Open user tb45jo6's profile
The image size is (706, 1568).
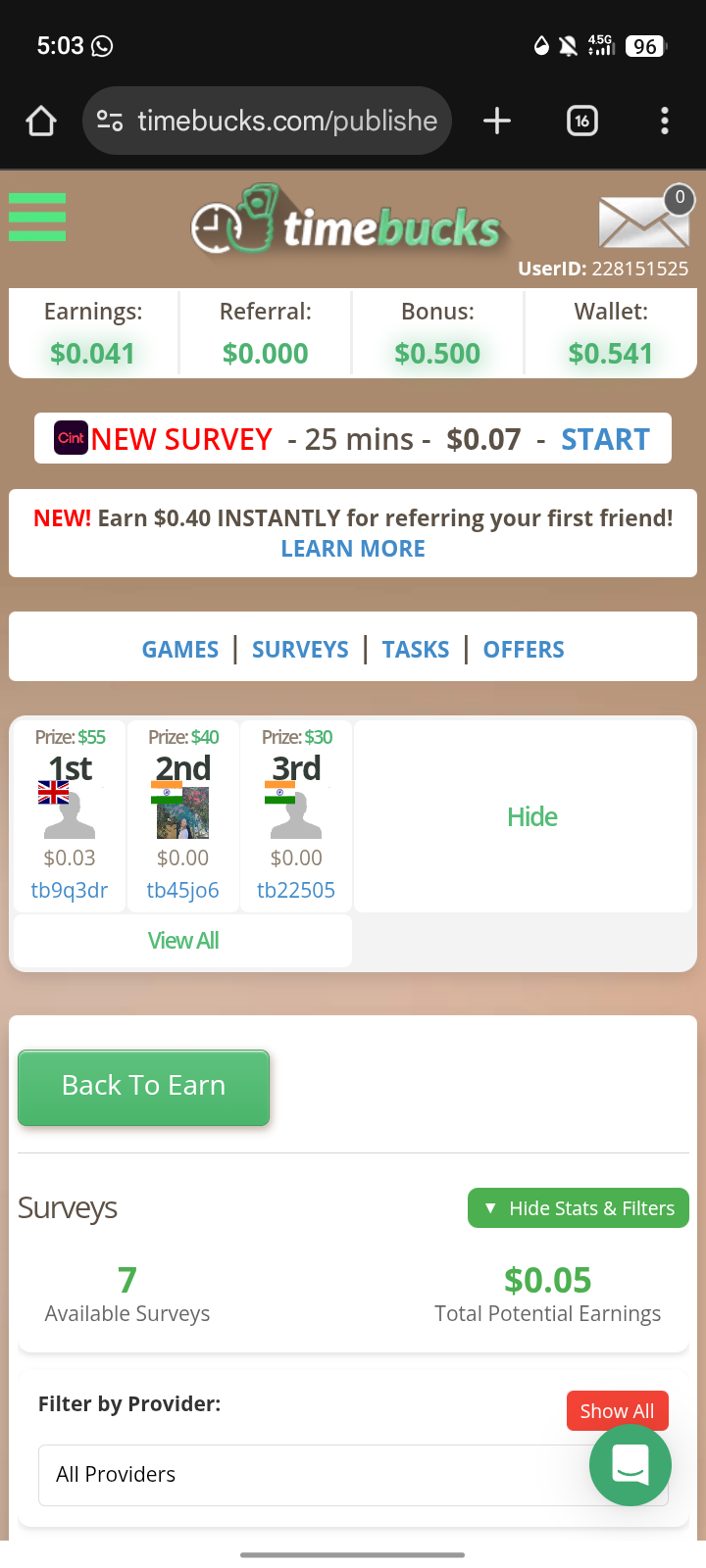(x=182, y=890)
